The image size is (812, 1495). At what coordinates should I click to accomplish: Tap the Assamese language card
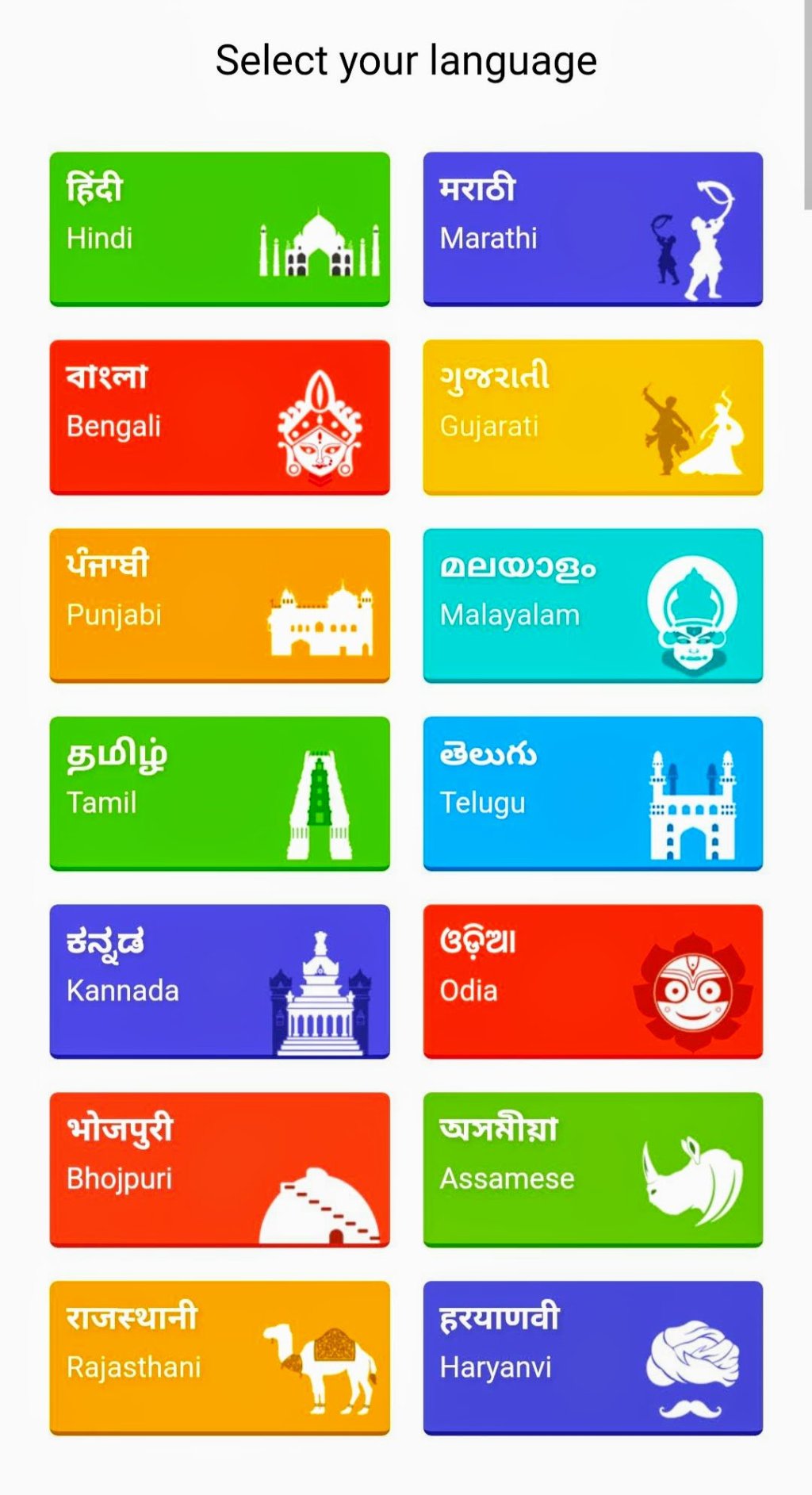point(592,1168)
